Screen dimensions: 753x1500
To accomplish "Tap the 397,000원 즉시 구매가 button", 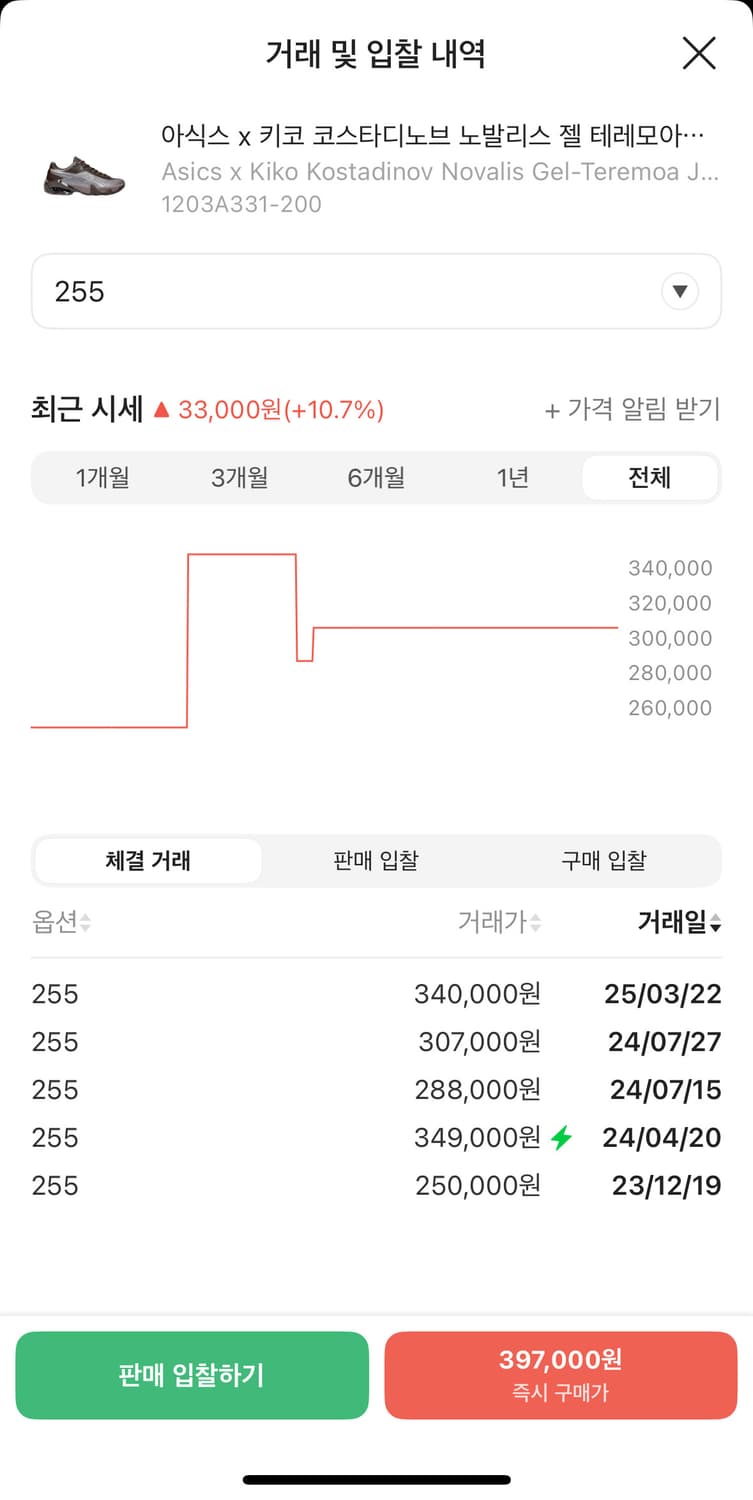I will point(560,1375).
